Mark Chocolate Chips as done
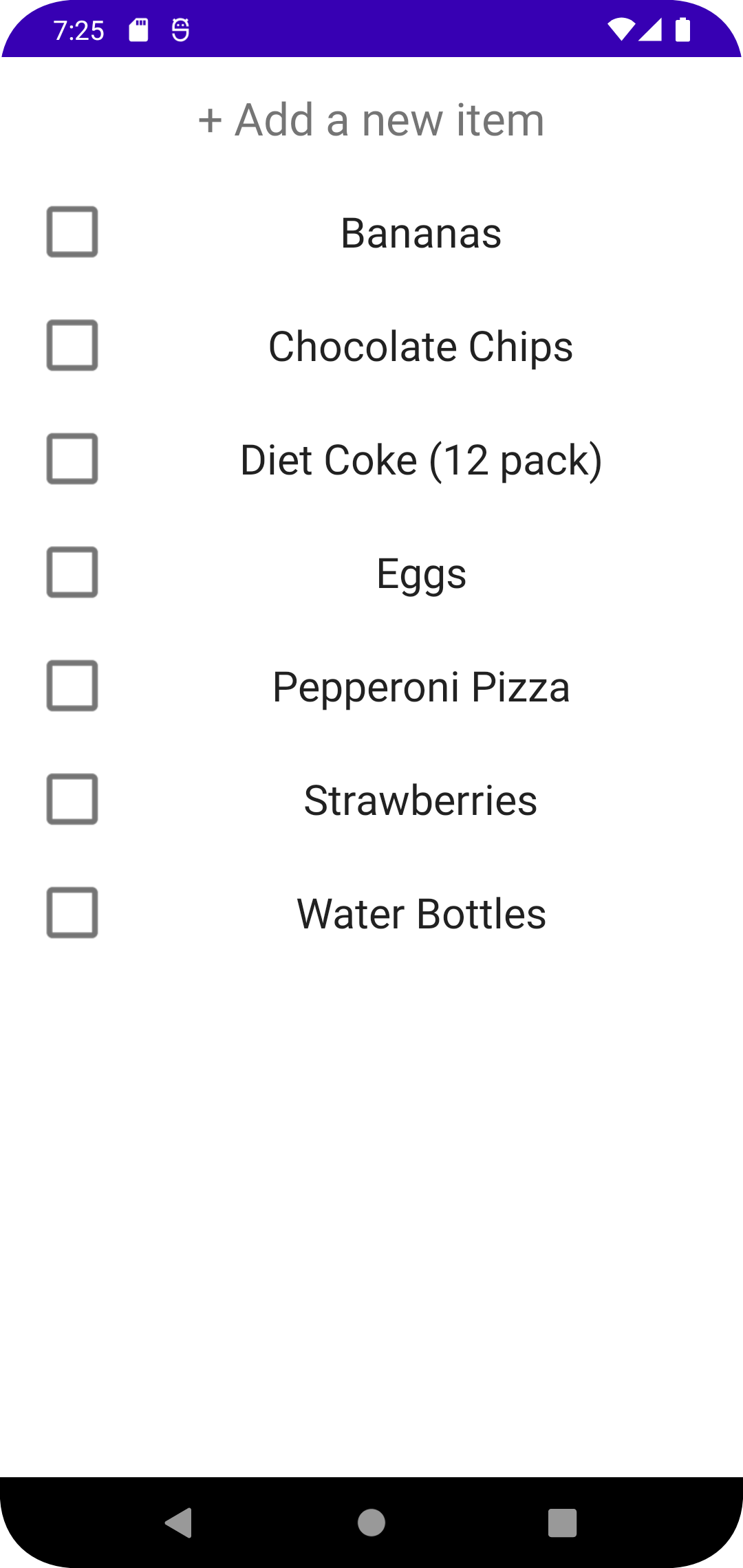Viewport: 743px width, 1568px height. point(72,345)
